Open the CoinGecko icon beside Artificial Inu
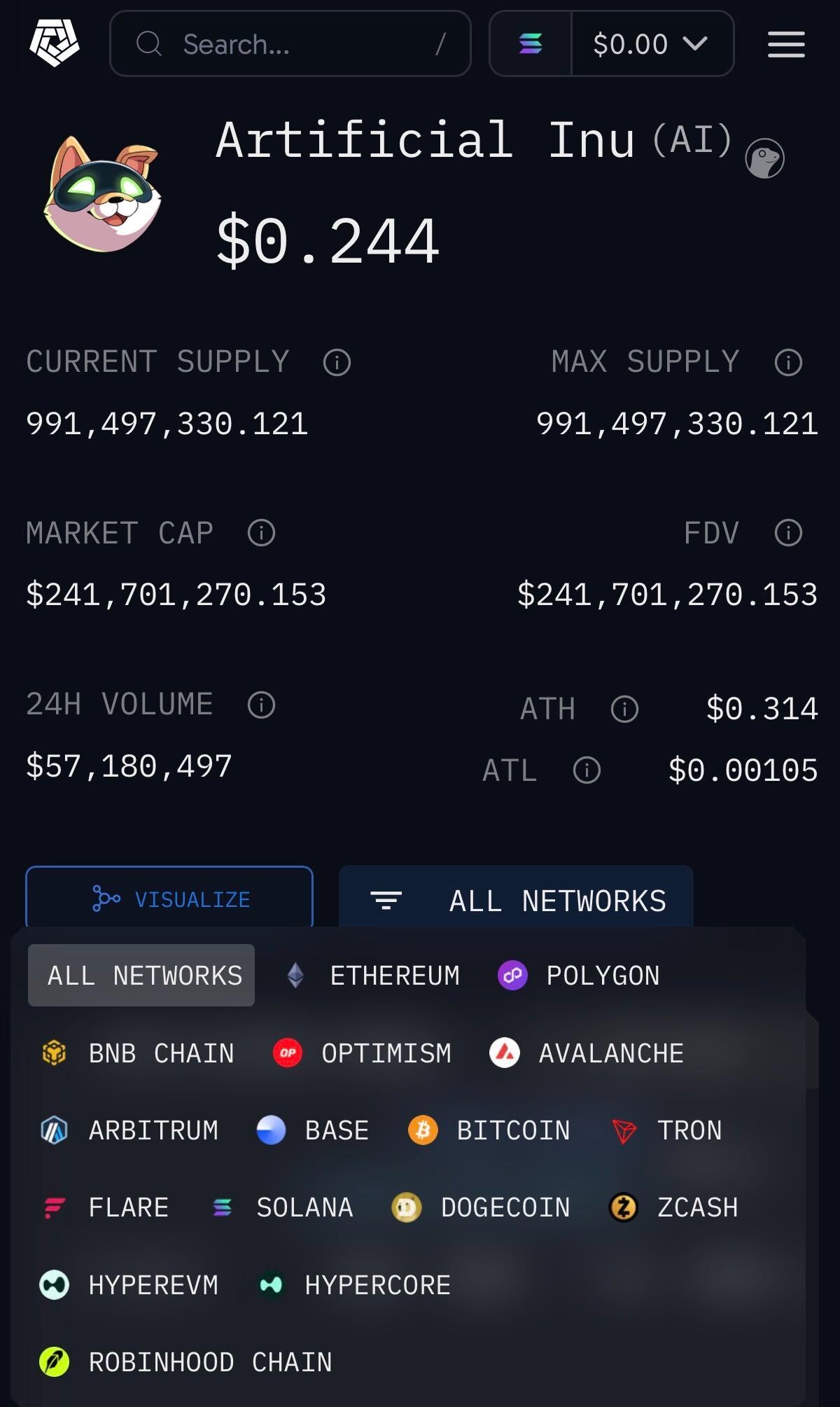 click(x=764, y=158)
